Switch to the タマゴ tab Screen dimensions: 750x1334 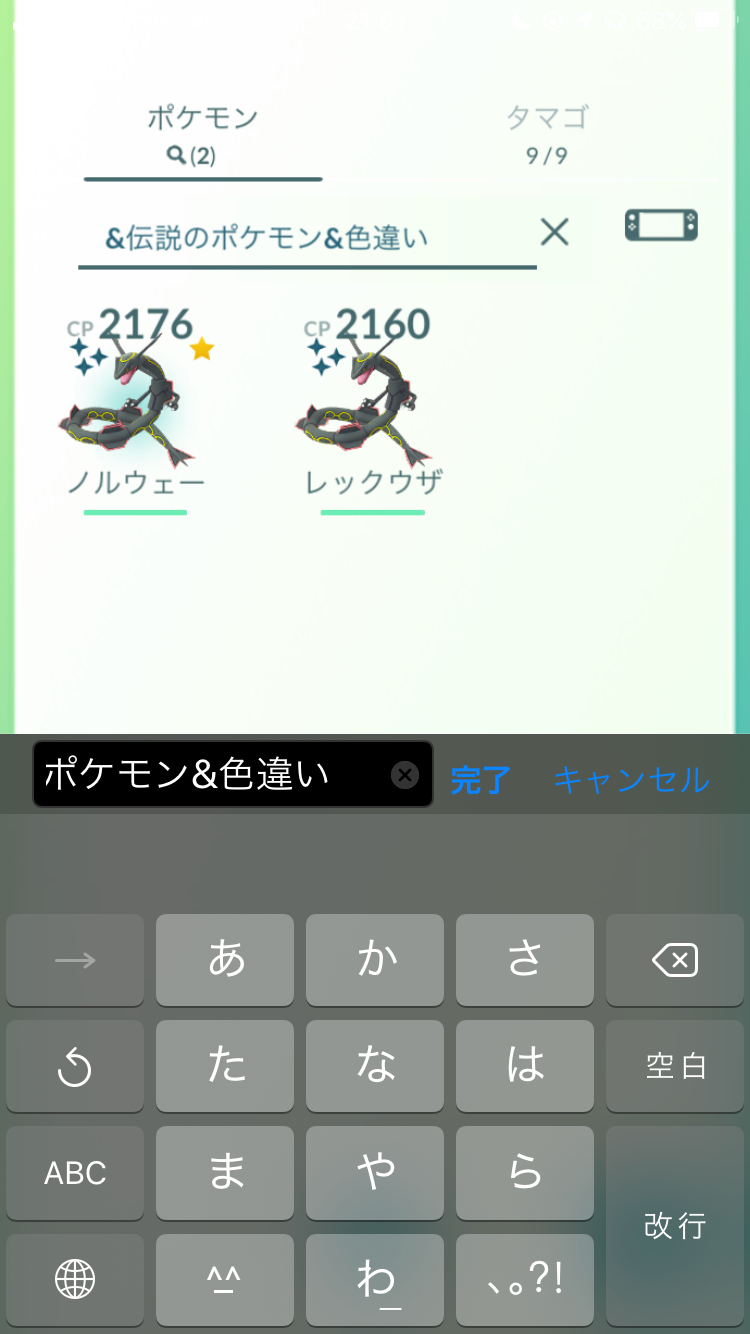546,133
